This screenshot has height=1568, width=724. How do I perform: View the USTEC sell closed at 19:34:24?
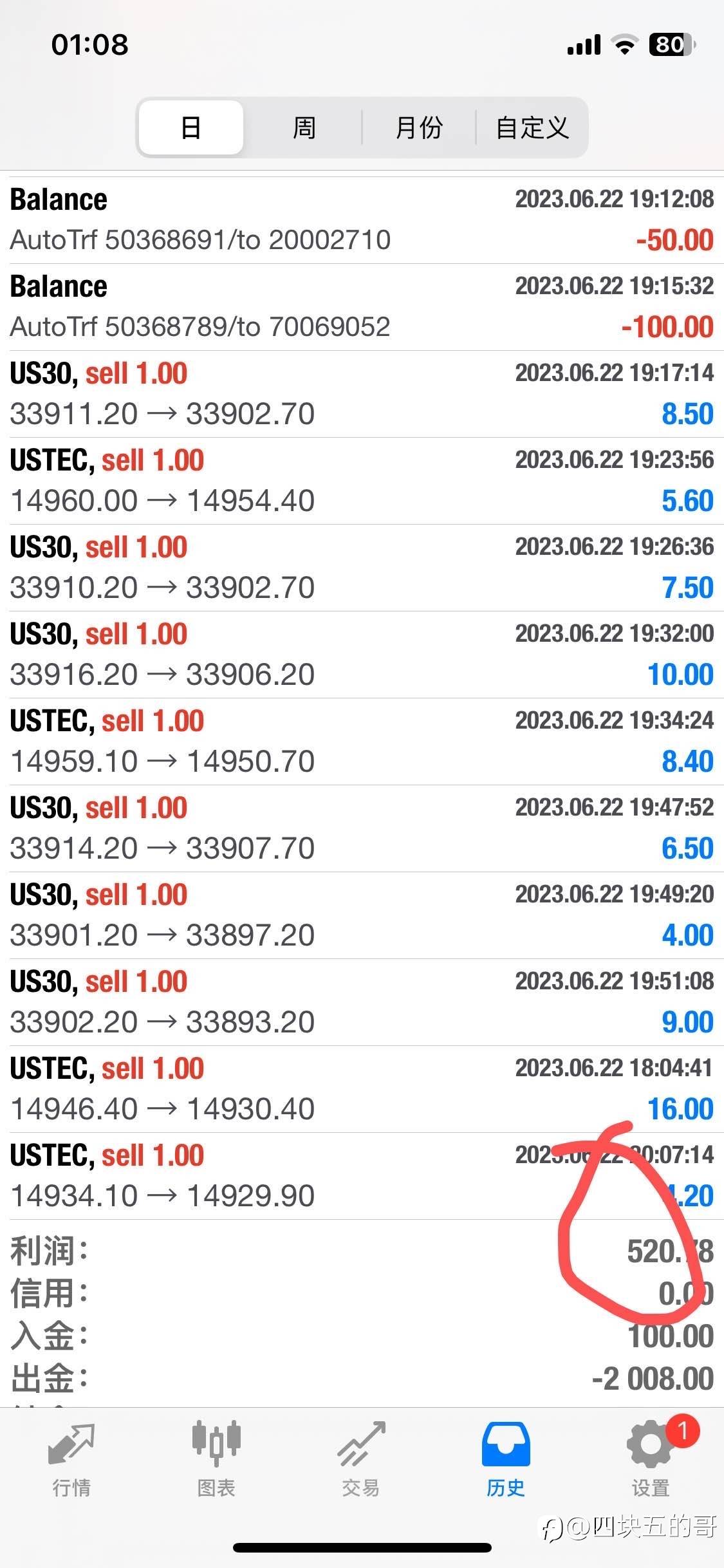[362, 742]
